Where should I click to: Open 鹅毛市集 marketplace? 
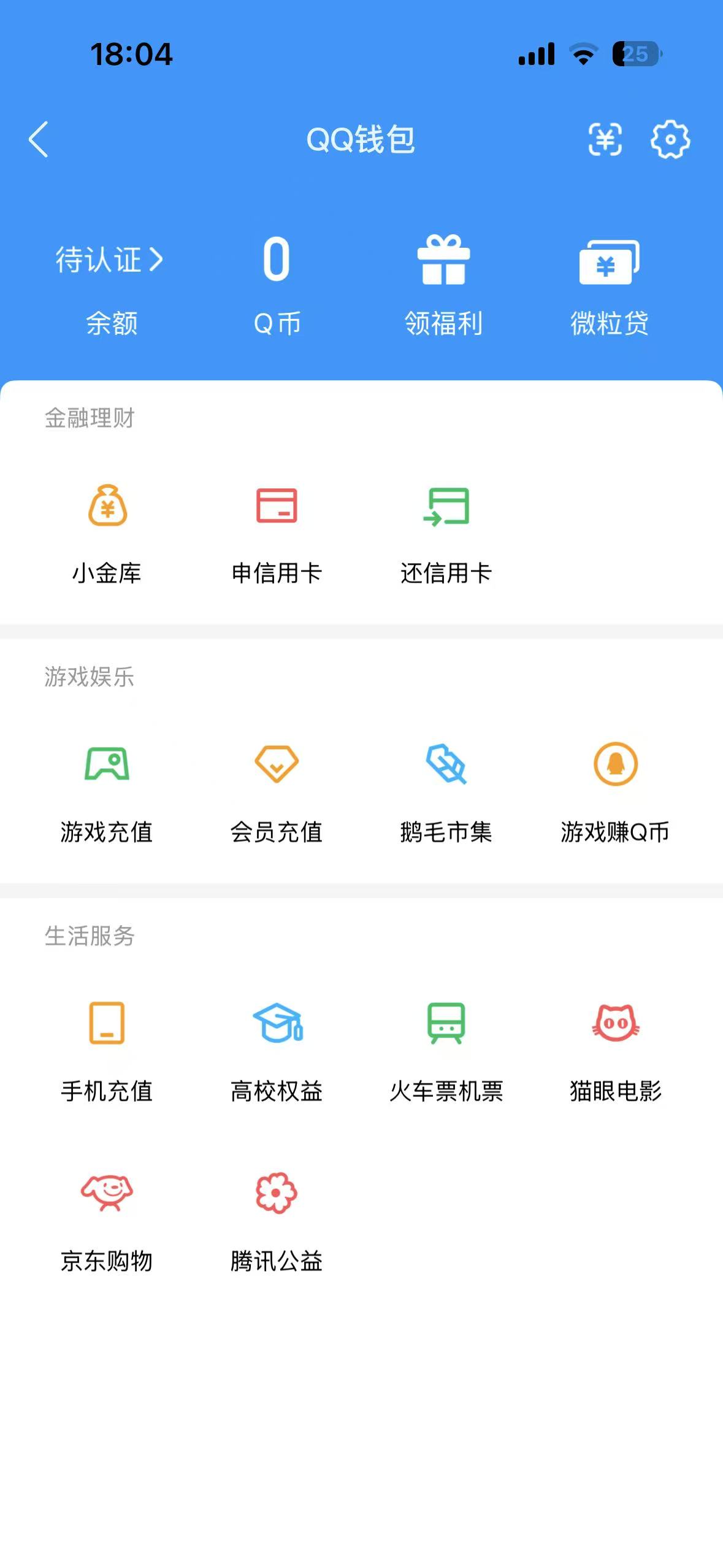(x=447, y=791)
